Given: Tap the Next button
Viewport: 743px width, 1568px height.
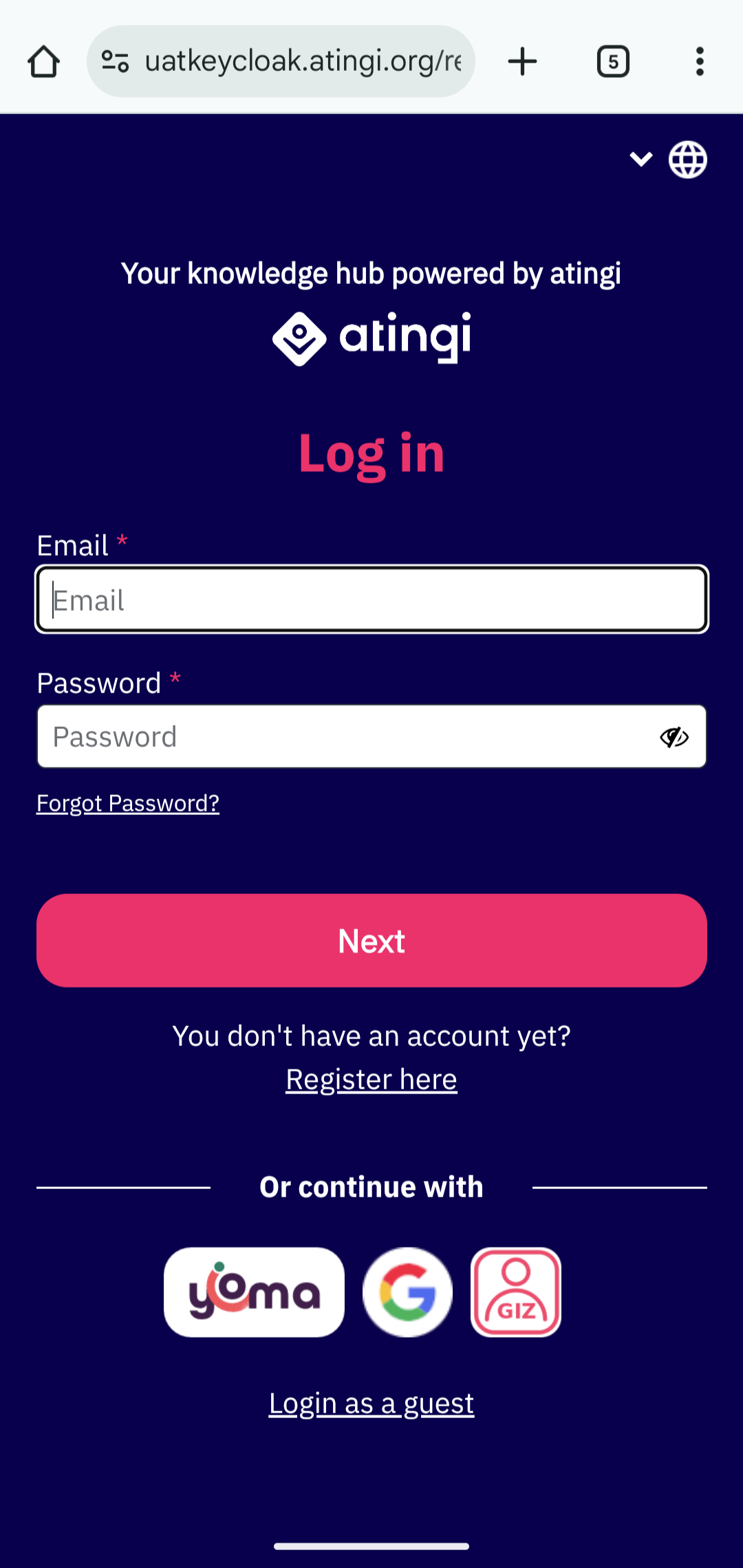Looking at the screenshot, I should (371, 940).
